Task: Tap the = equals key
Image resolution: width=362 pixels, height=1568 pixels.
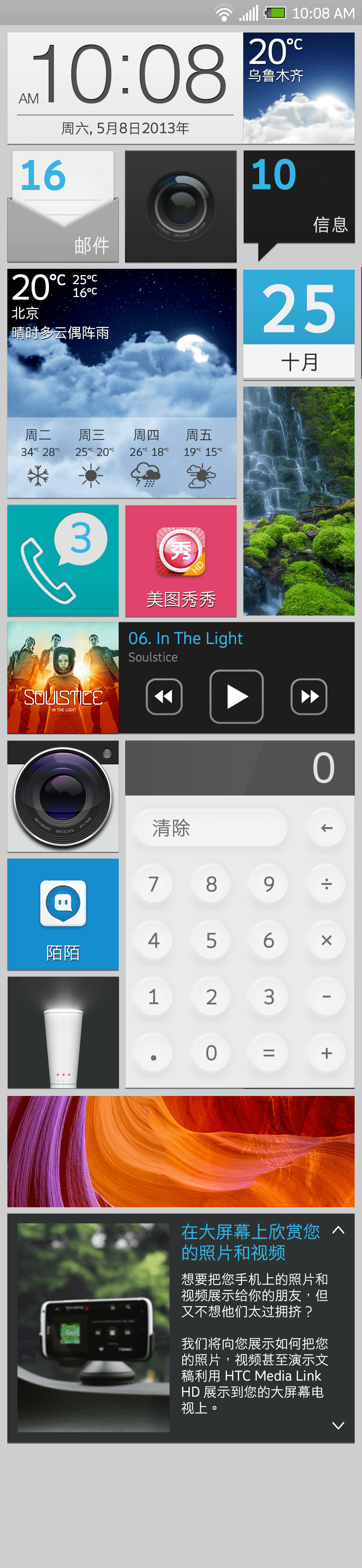Action: pyautogui.click(x=269, y=1052)
